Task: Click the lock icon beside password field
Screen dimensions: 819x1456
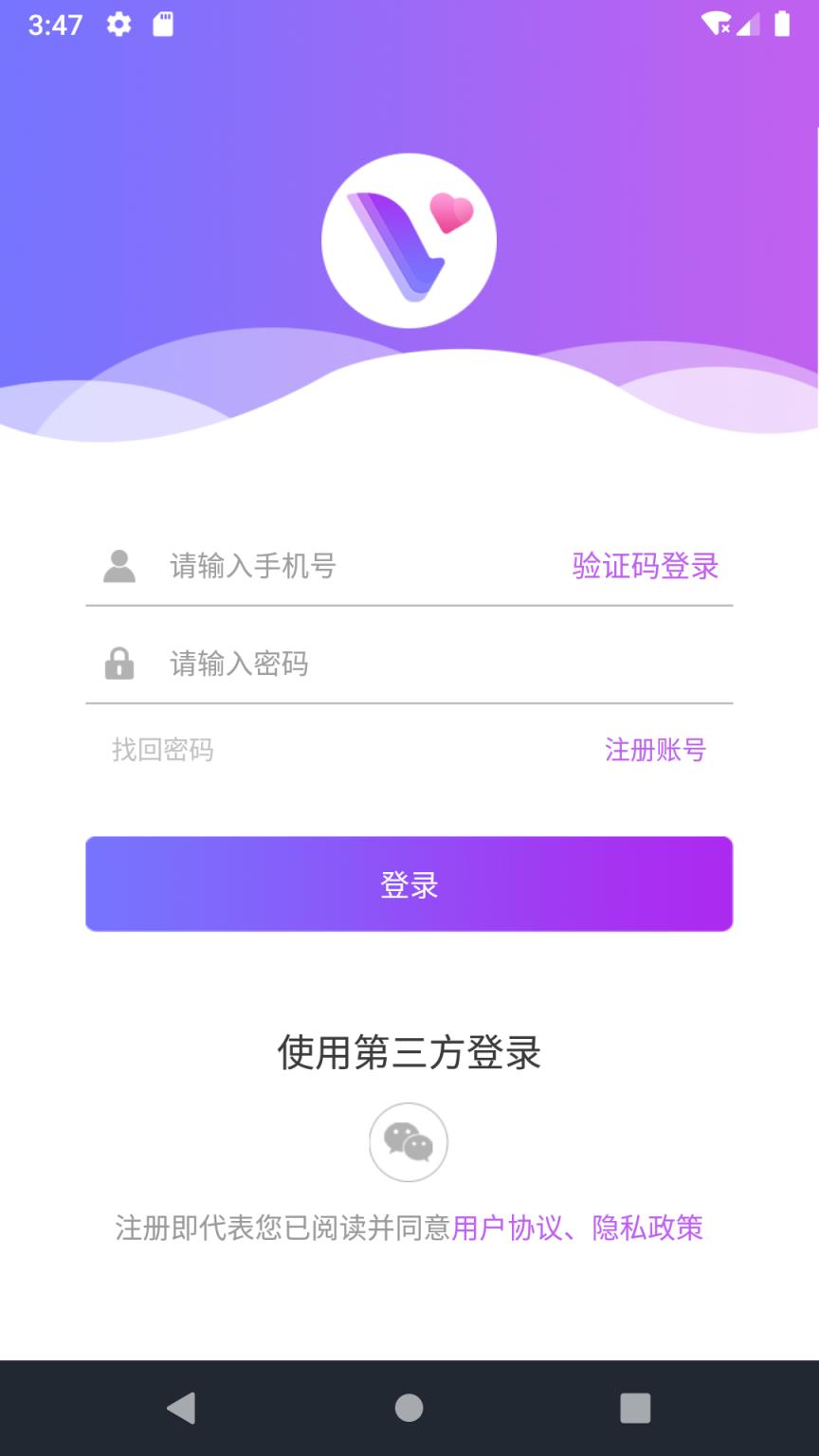Action: click(118, 664)
